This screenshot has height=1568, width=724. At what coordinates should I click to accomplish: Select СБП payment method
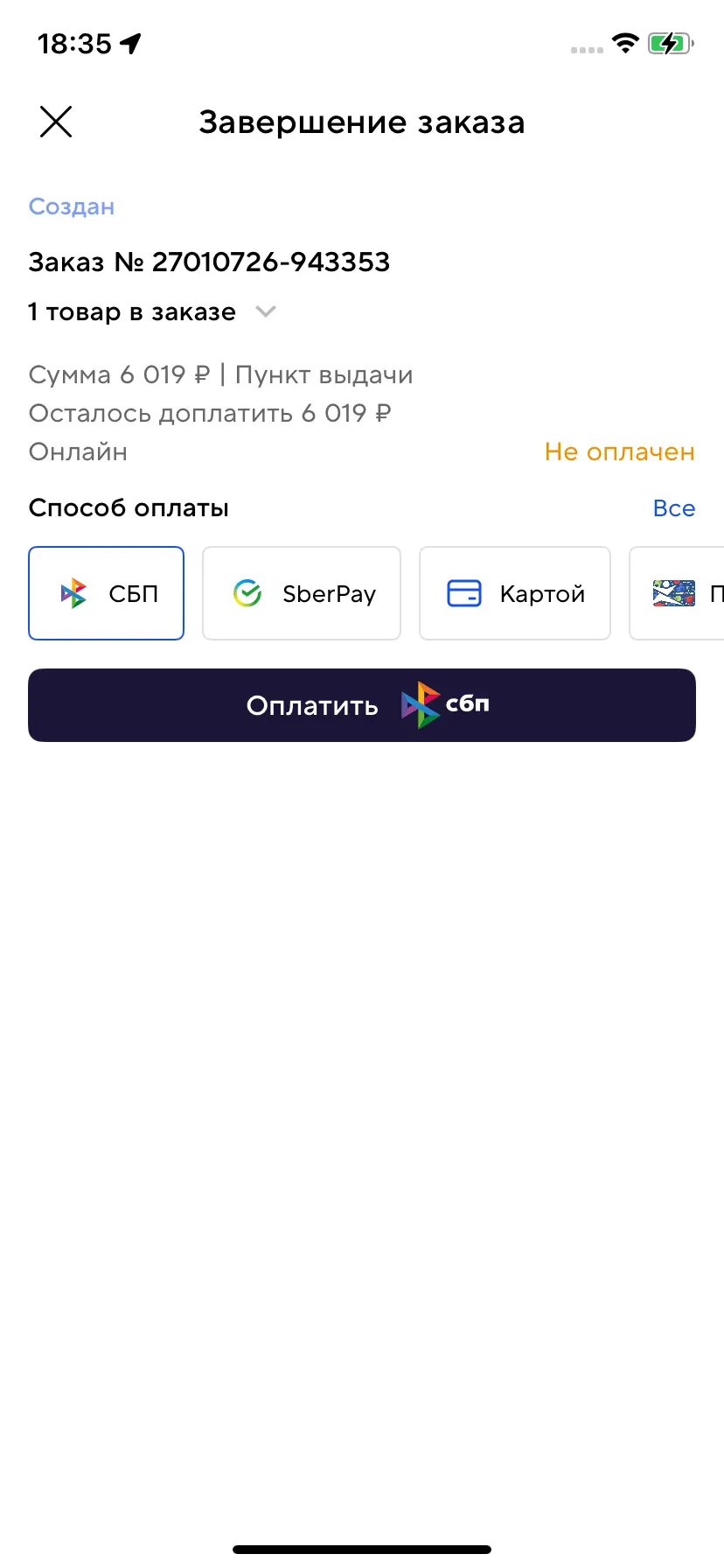pos(106,593)
